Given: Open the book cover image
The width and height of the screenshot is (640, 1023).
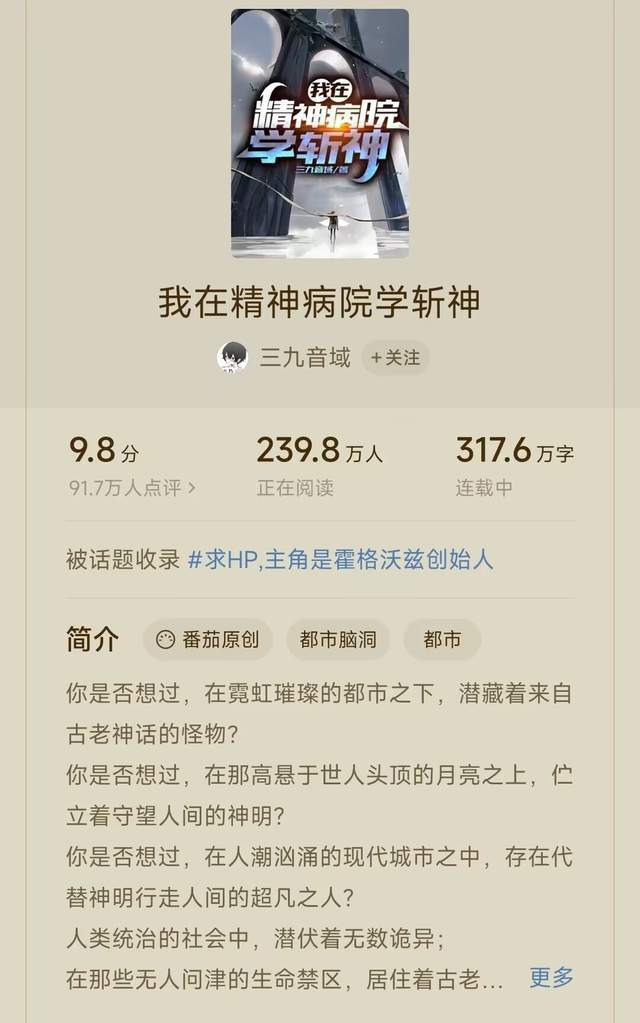Looking at the screenshot, I should [320, 134].
